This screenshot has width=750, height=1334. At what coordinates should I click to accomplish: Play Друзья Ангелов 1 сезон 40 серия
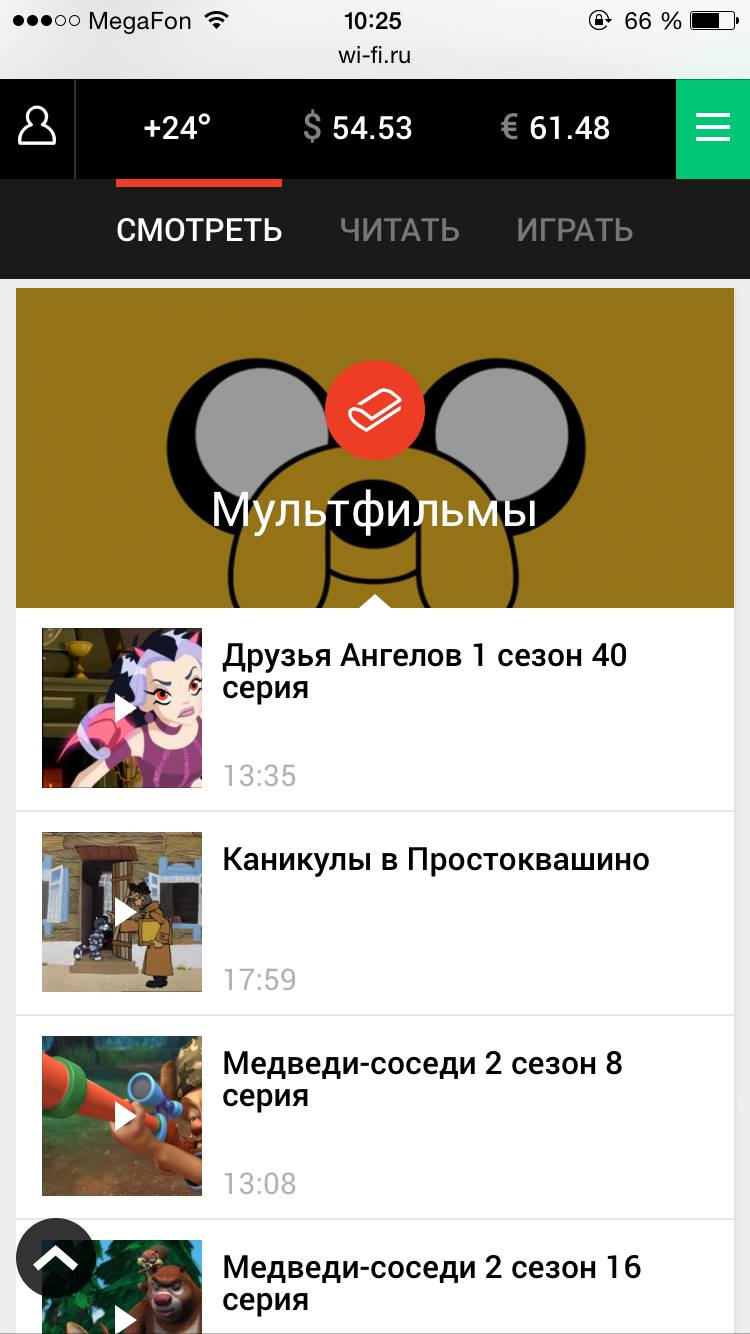122,708
